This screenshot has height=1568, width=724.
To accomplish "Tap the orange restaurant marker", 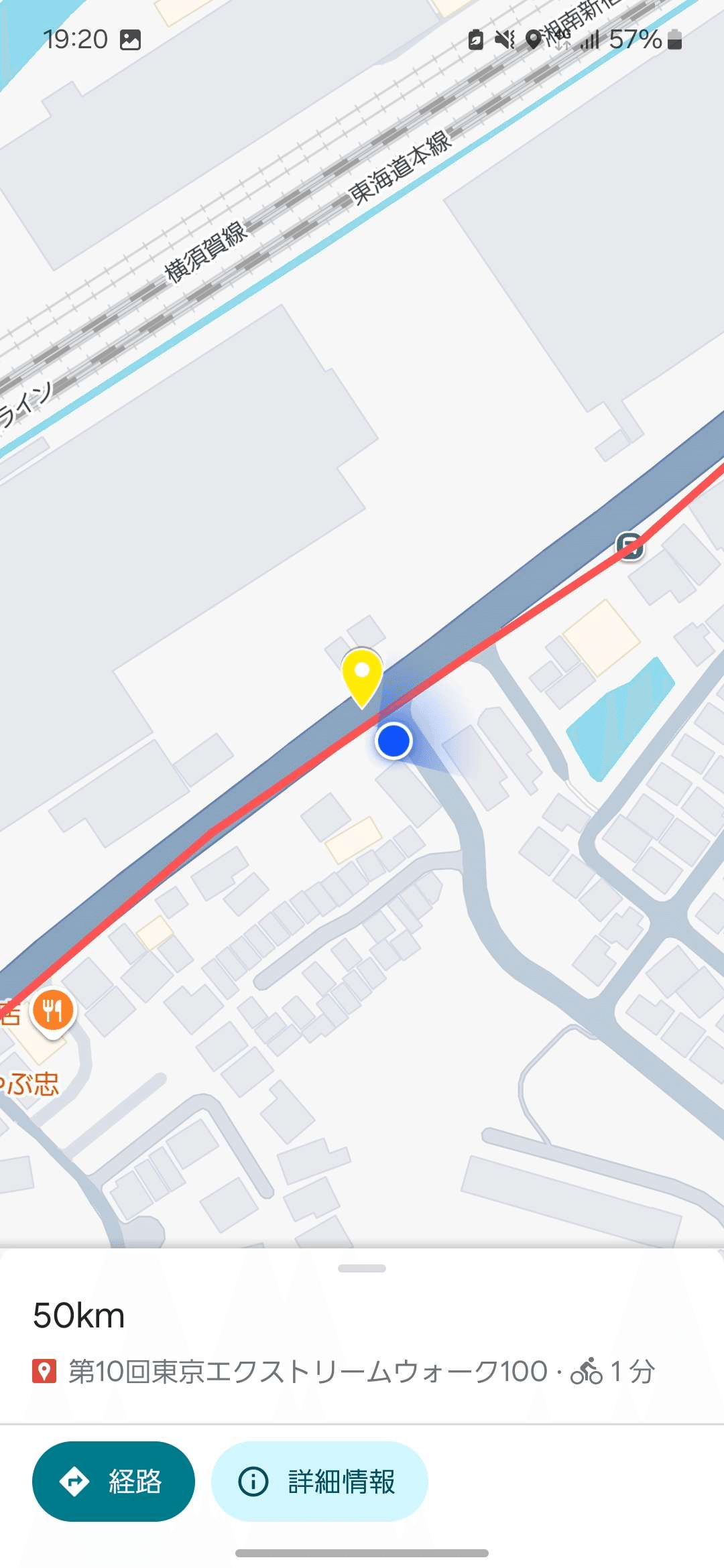I will point(53,1012).
